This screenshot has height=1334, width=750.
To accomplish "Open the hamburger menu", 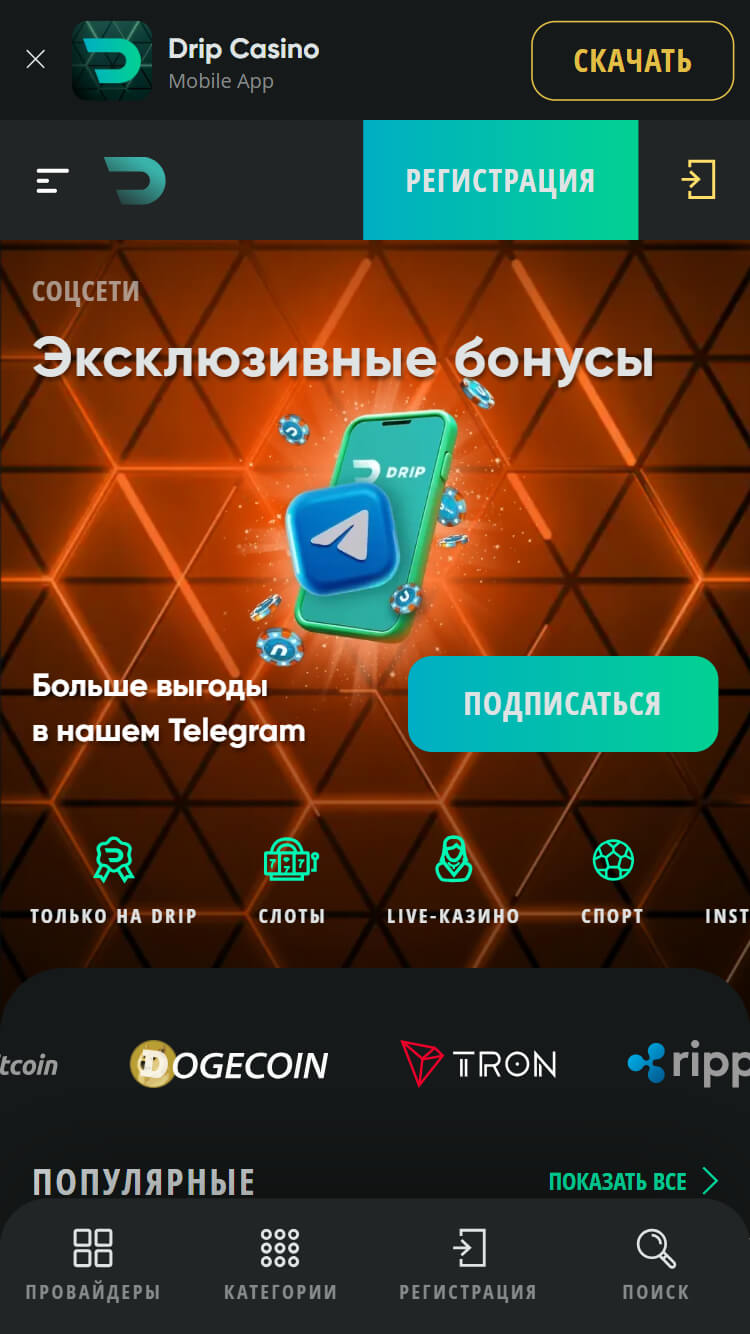I will click(x=52, y=181).
